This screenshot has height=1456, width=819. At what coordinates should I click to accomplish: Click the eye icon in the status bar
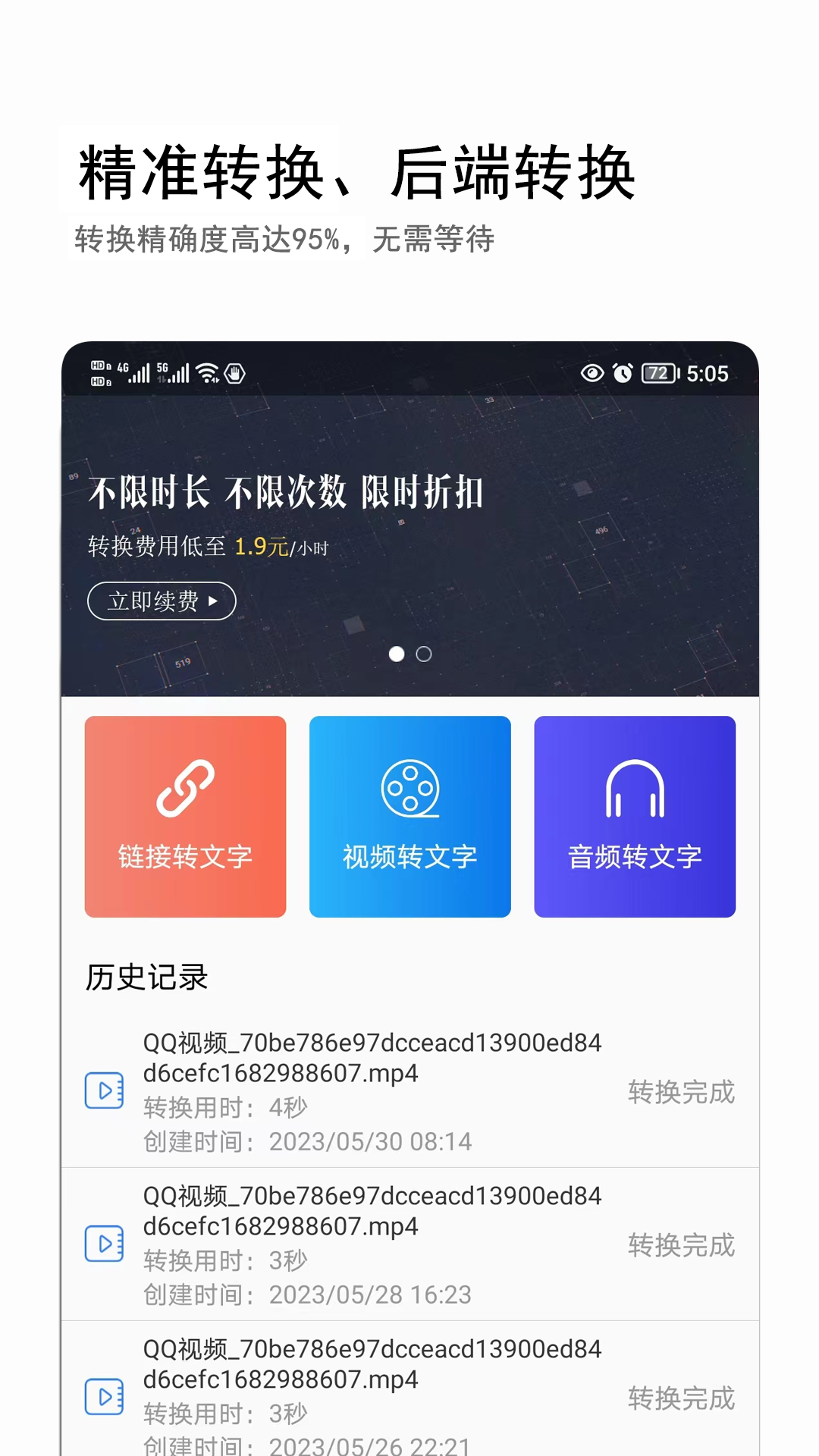[x=592, y=373]
